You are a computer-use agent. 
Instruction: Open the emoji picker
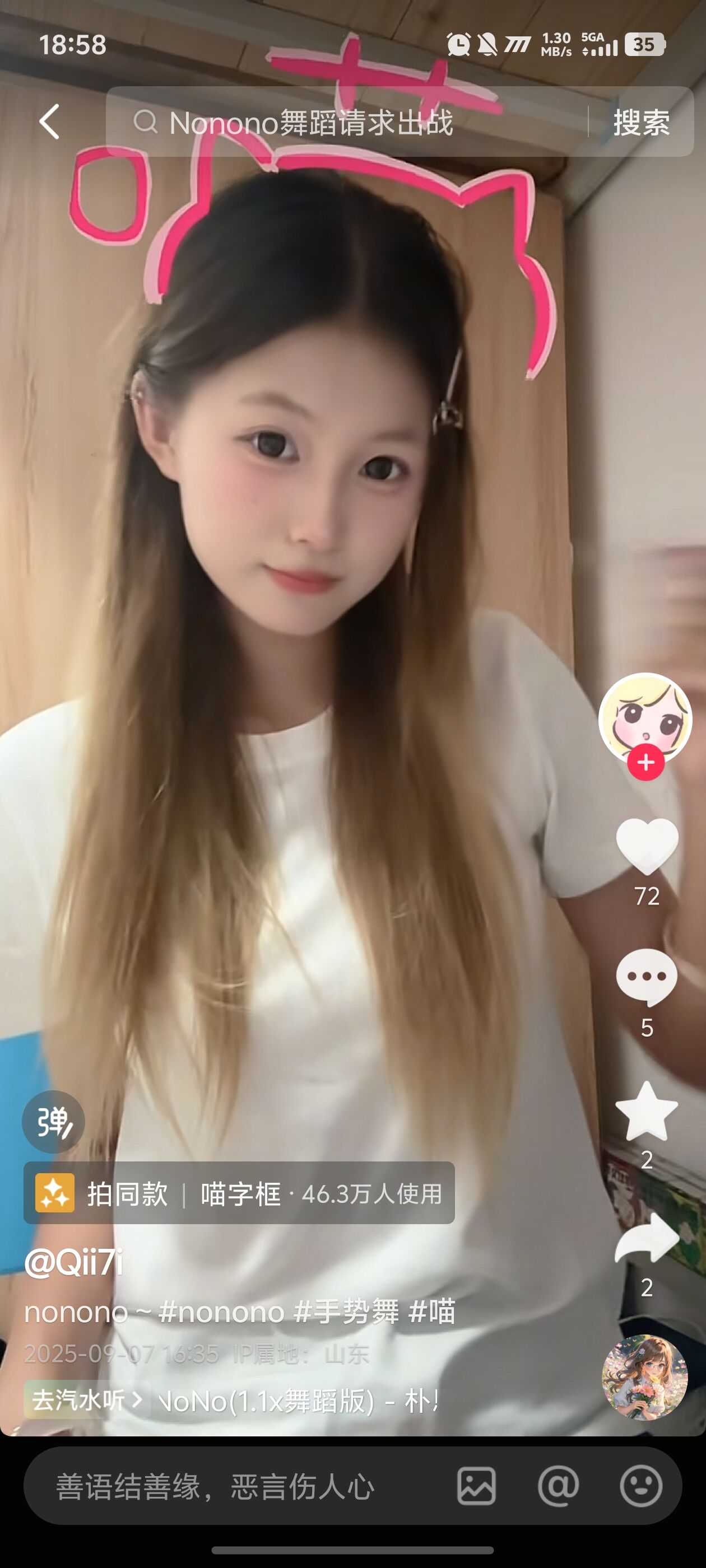click(x=641, y=1486)
